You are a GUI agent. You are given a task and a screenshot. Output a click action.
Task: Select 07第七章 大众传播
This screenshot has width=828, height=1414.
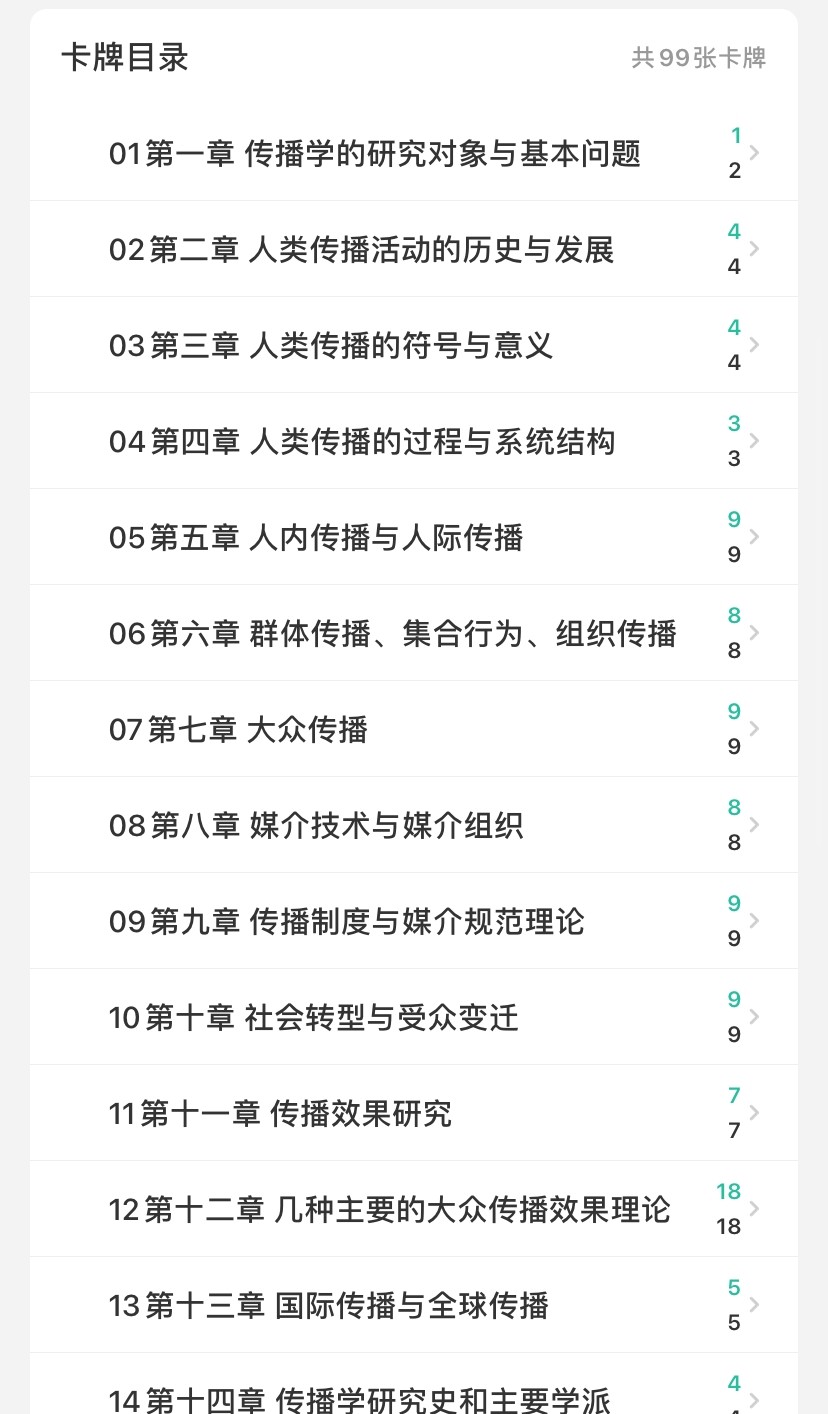[x=414, y=729]
